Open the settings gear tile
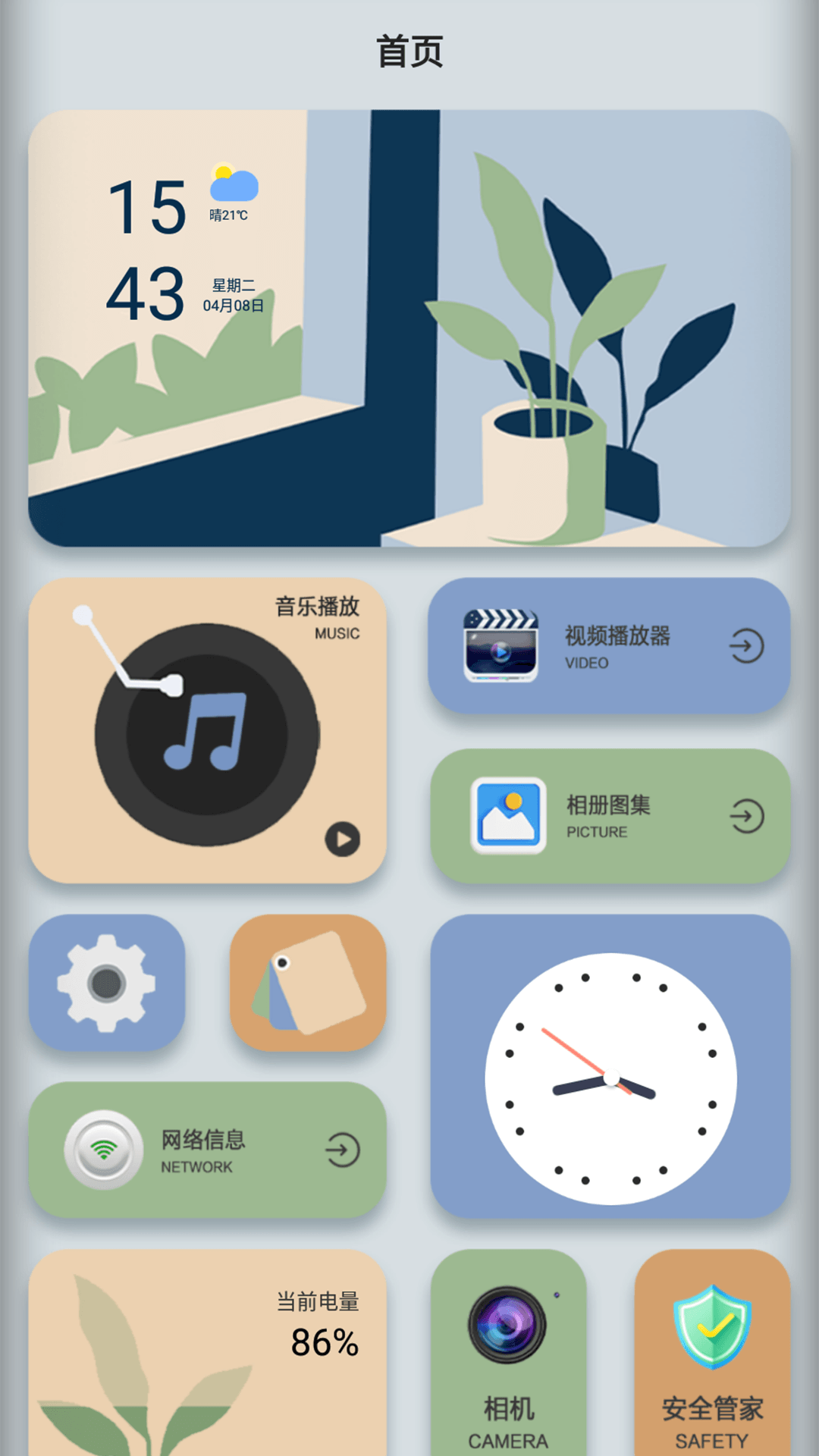 pyautogui.click(x=107, y=983)
